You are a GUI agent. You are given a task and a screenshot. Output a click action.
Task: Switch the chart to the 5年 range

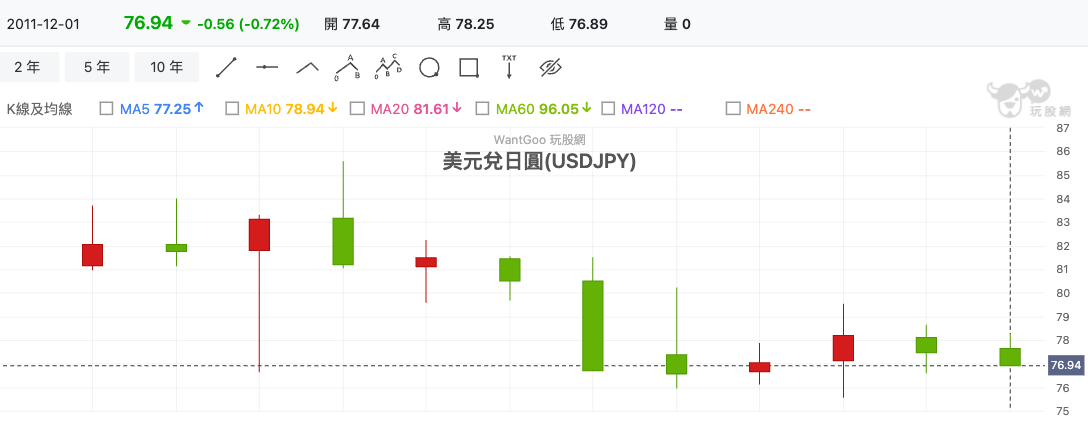click(x=97, y=67)
